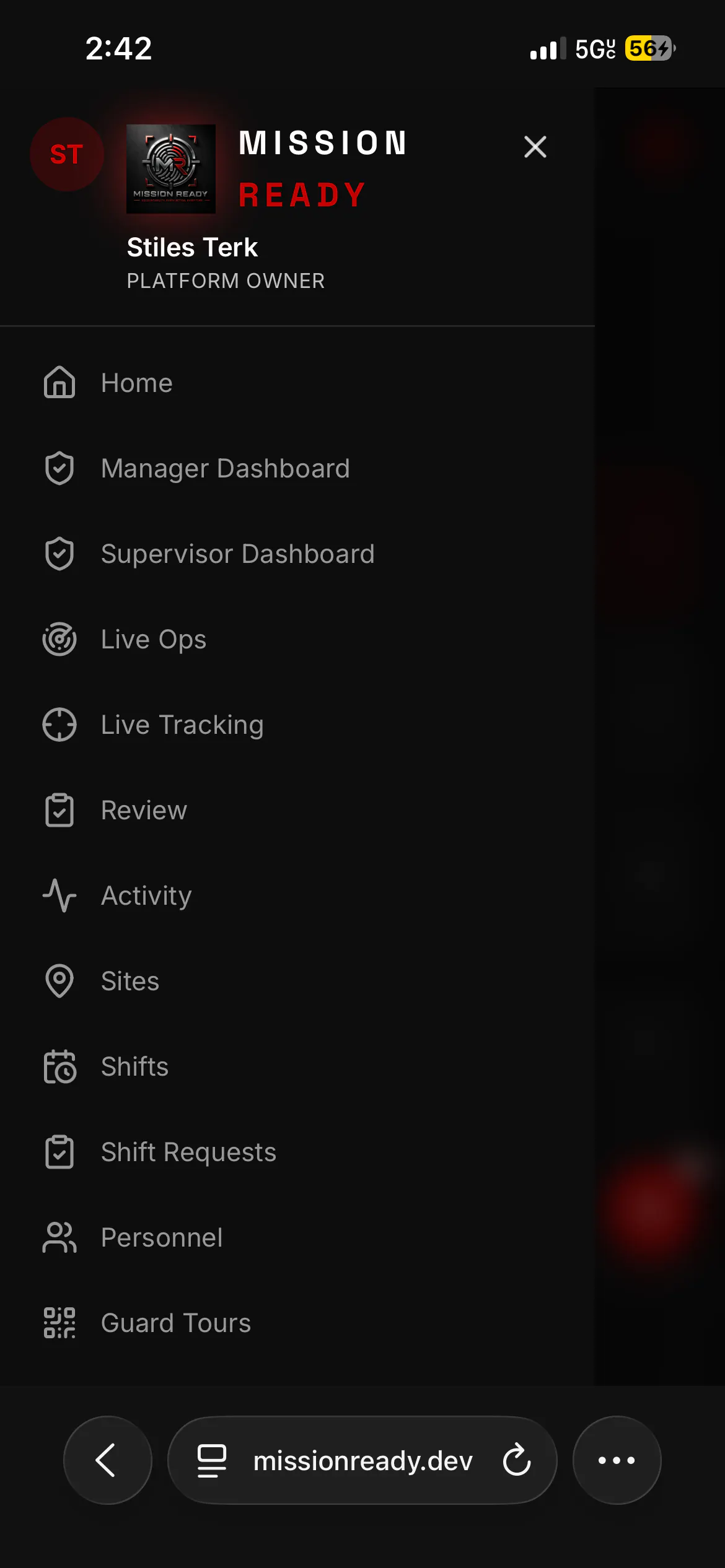The width and height of the screenshot is (725, 1568).
Task: Open Guard Tours
Action: [x=297, y=1323]
